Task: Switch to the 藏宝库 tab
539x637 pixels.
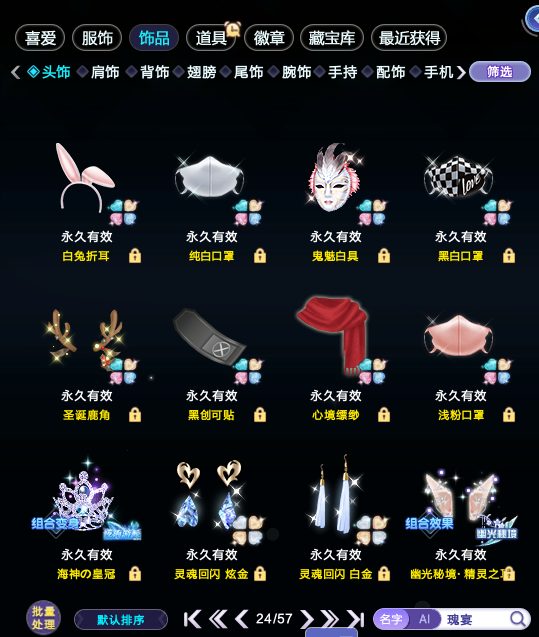Action: (331, 38)
